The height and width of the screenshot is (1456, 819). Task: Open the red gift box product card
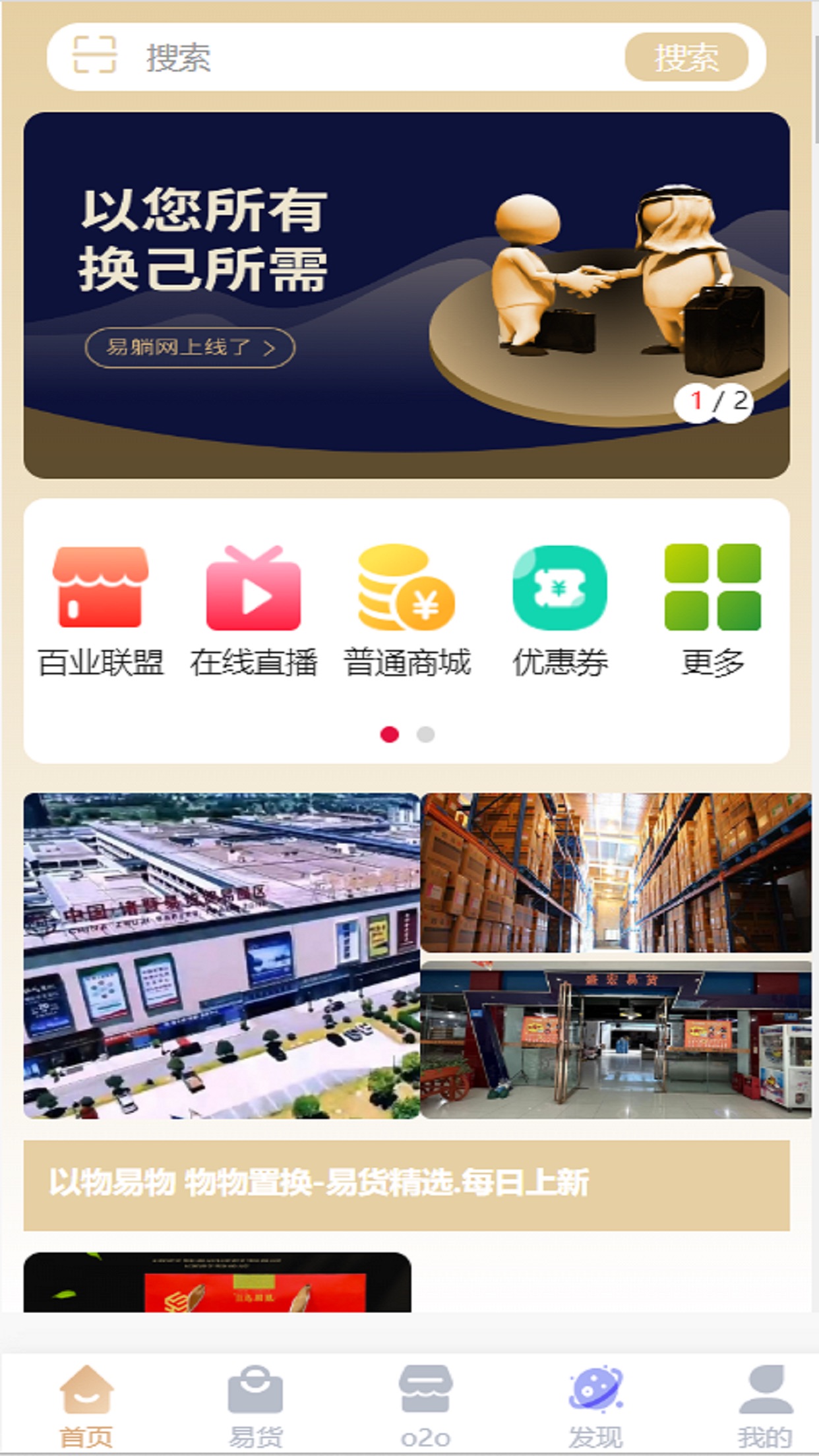(x=218, y=1282)
